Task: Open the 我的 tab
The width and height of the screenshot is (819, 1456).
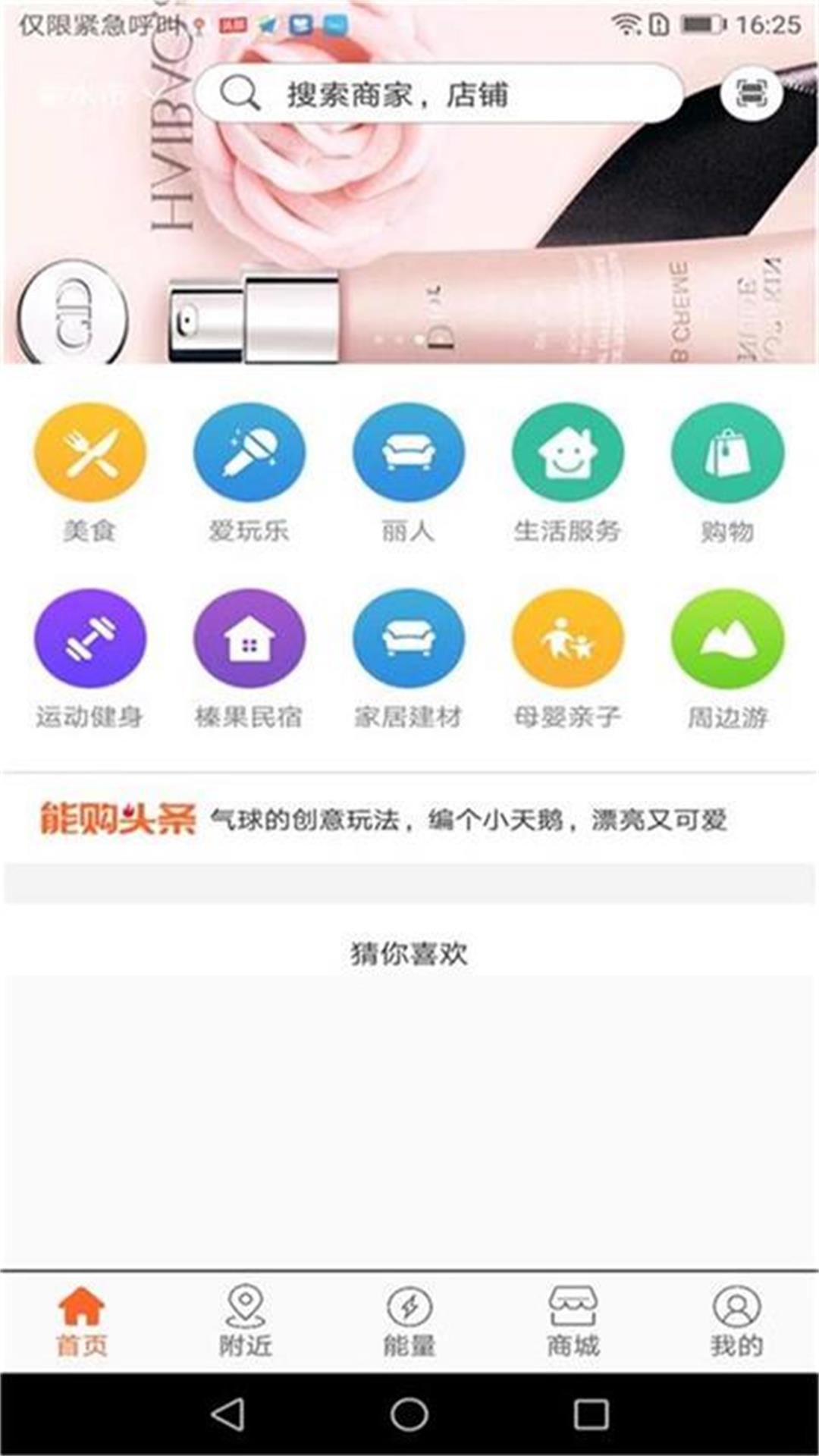Action: pos(737,1320)
